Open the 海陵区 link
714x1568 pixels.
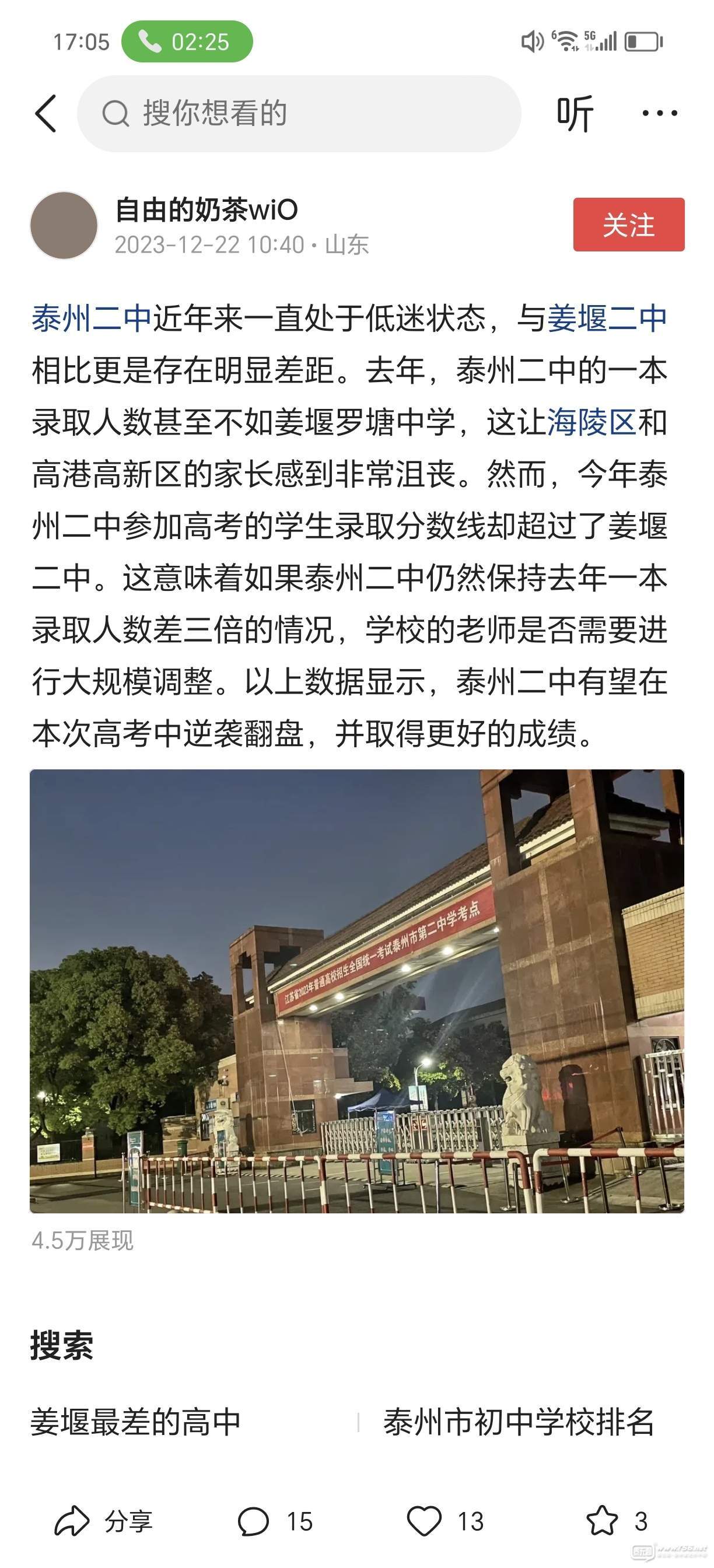[591, 422]
